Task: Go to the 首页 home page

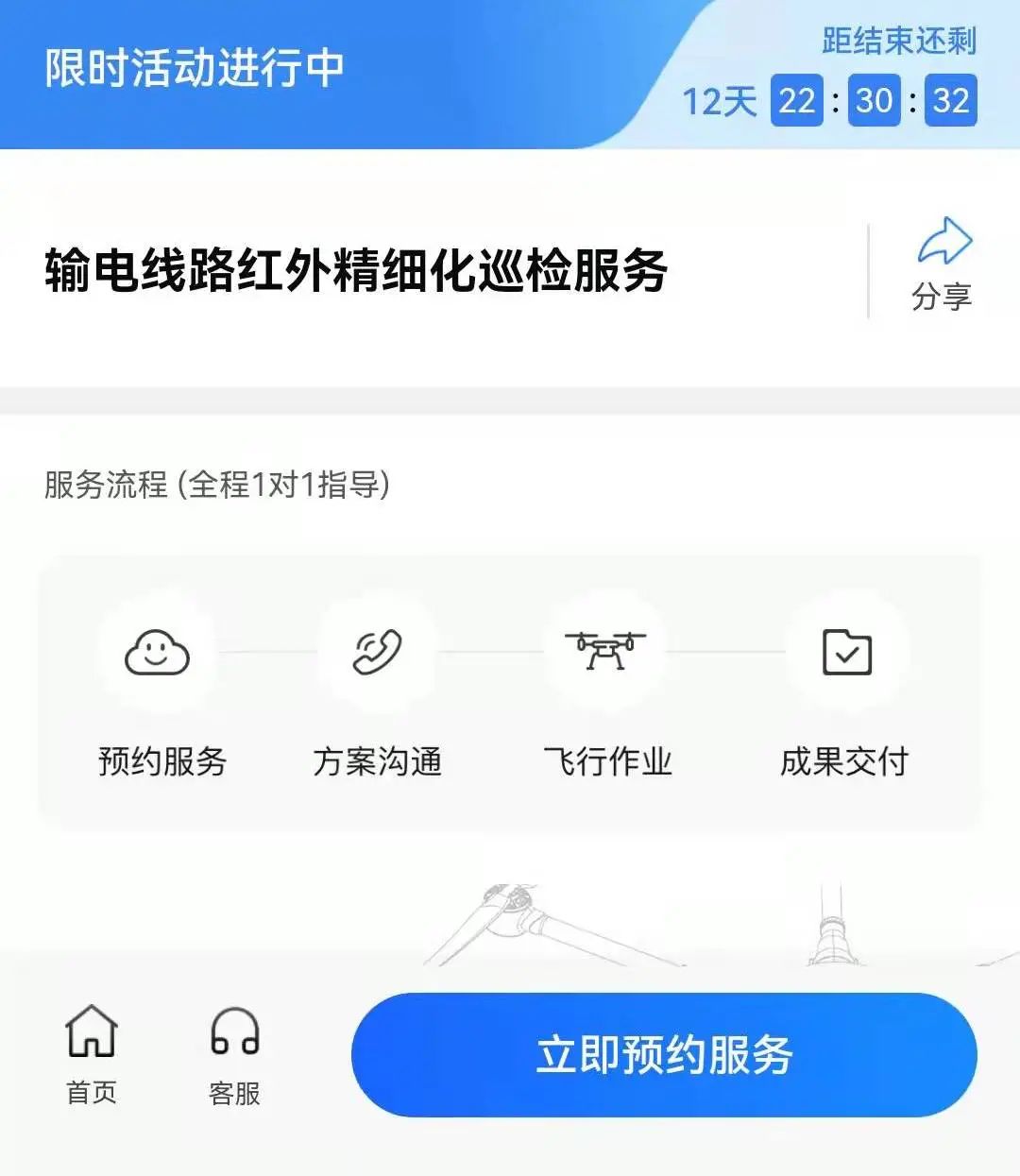Action: (92, 1053)
